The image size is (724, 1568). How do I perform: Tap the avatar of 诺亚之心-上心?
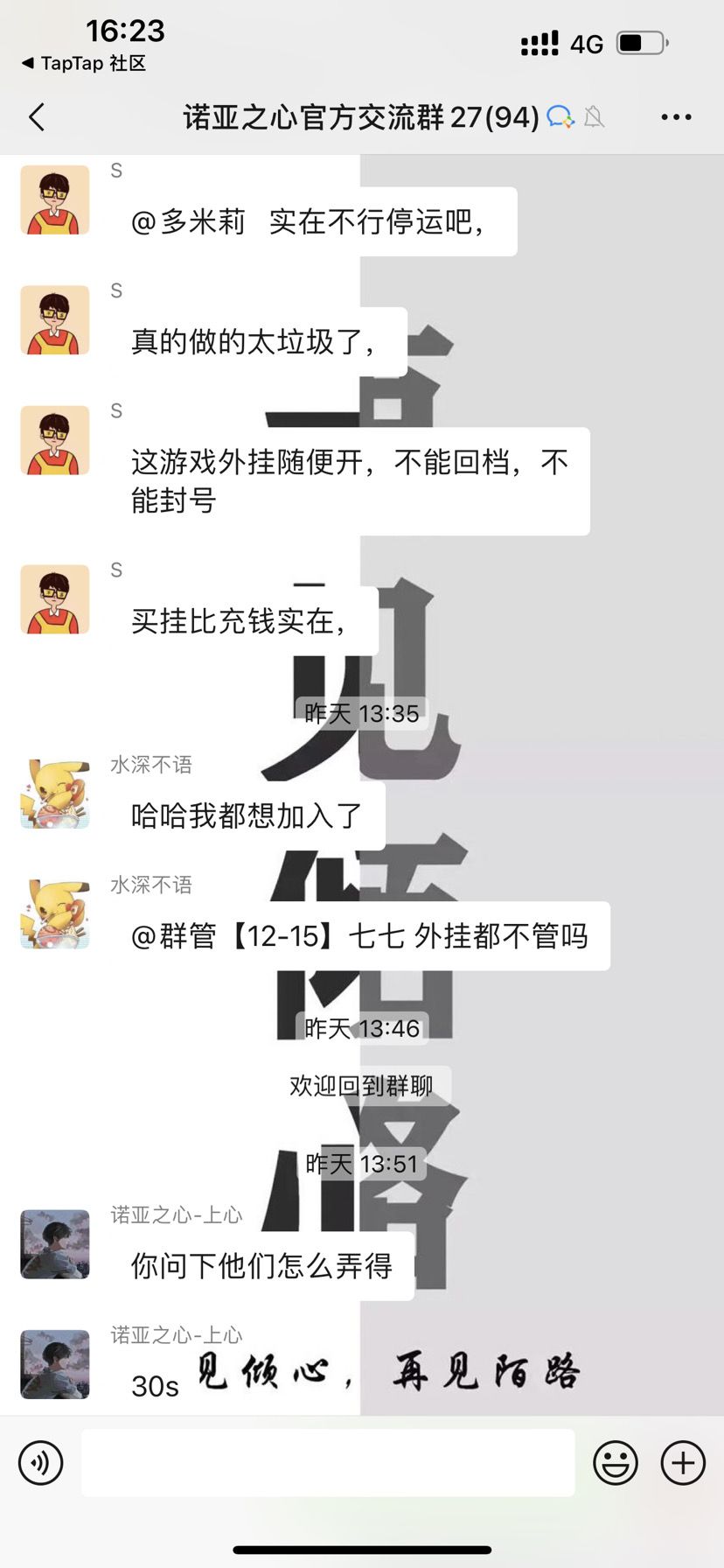click(54, 1244)
